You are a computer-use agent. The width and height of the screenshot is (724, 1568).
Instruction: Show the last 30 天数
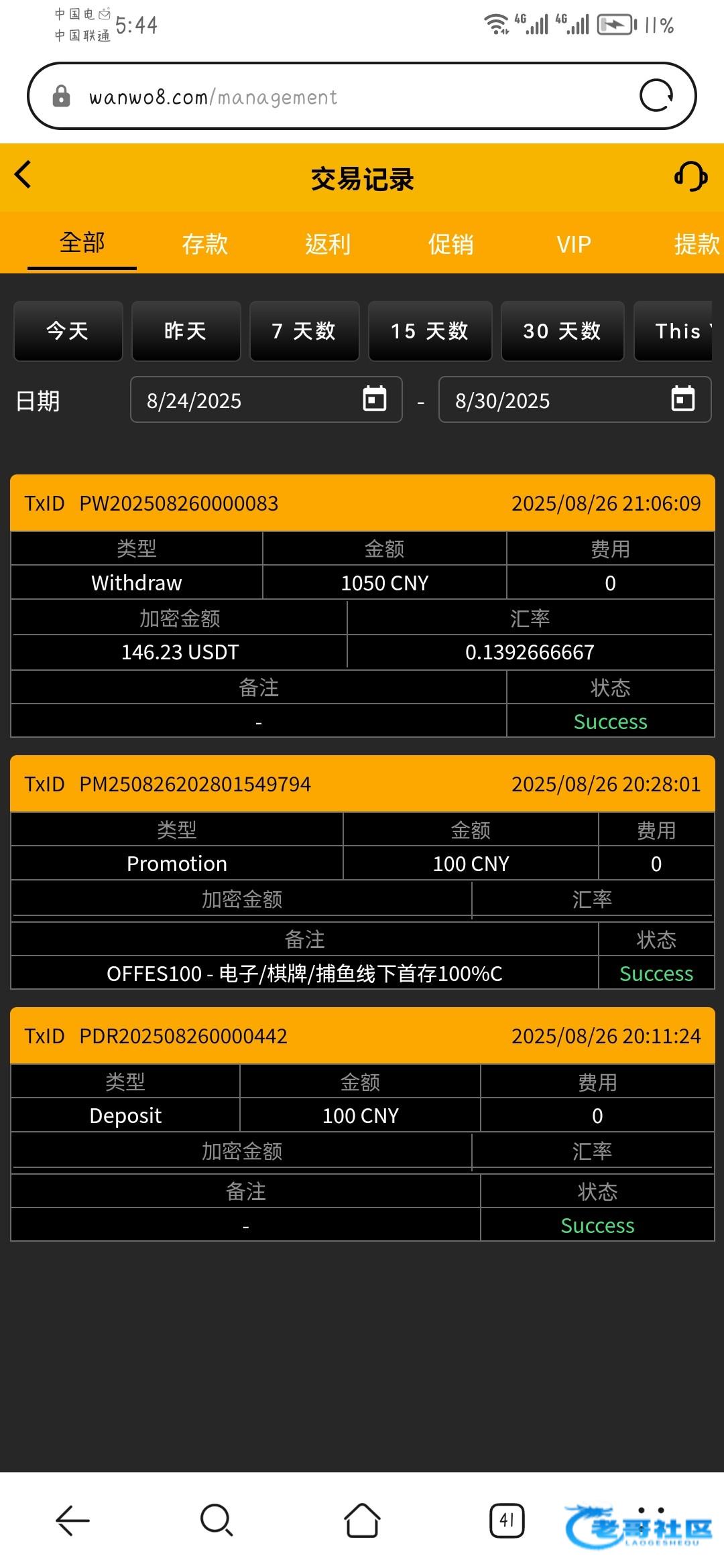562,331
